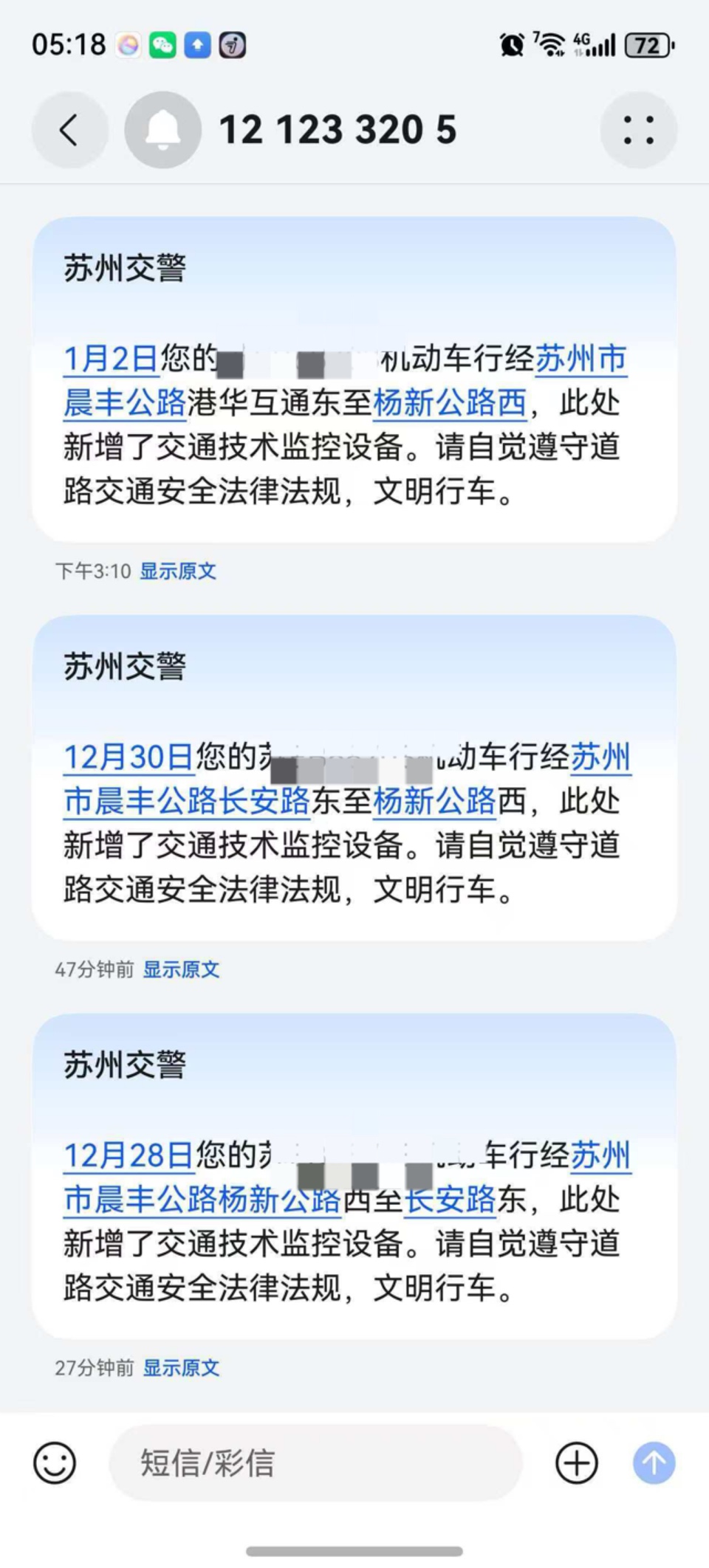The width and height of the screenshot is (709, 1568).
Task: Show original text of message from 27分钟前
Action: (181, 1368)
